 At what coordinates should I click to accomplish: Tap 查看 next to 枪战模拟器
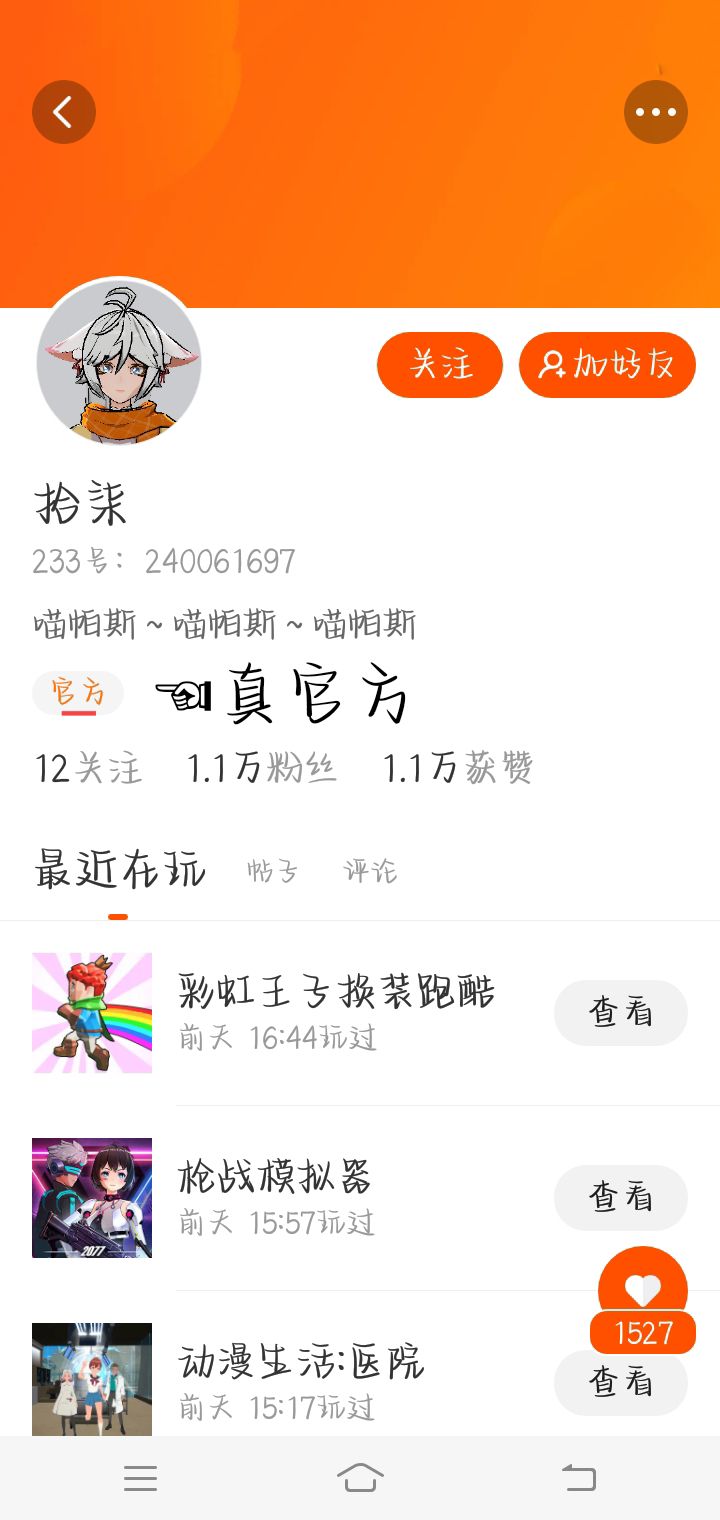tap(620, 1197)
